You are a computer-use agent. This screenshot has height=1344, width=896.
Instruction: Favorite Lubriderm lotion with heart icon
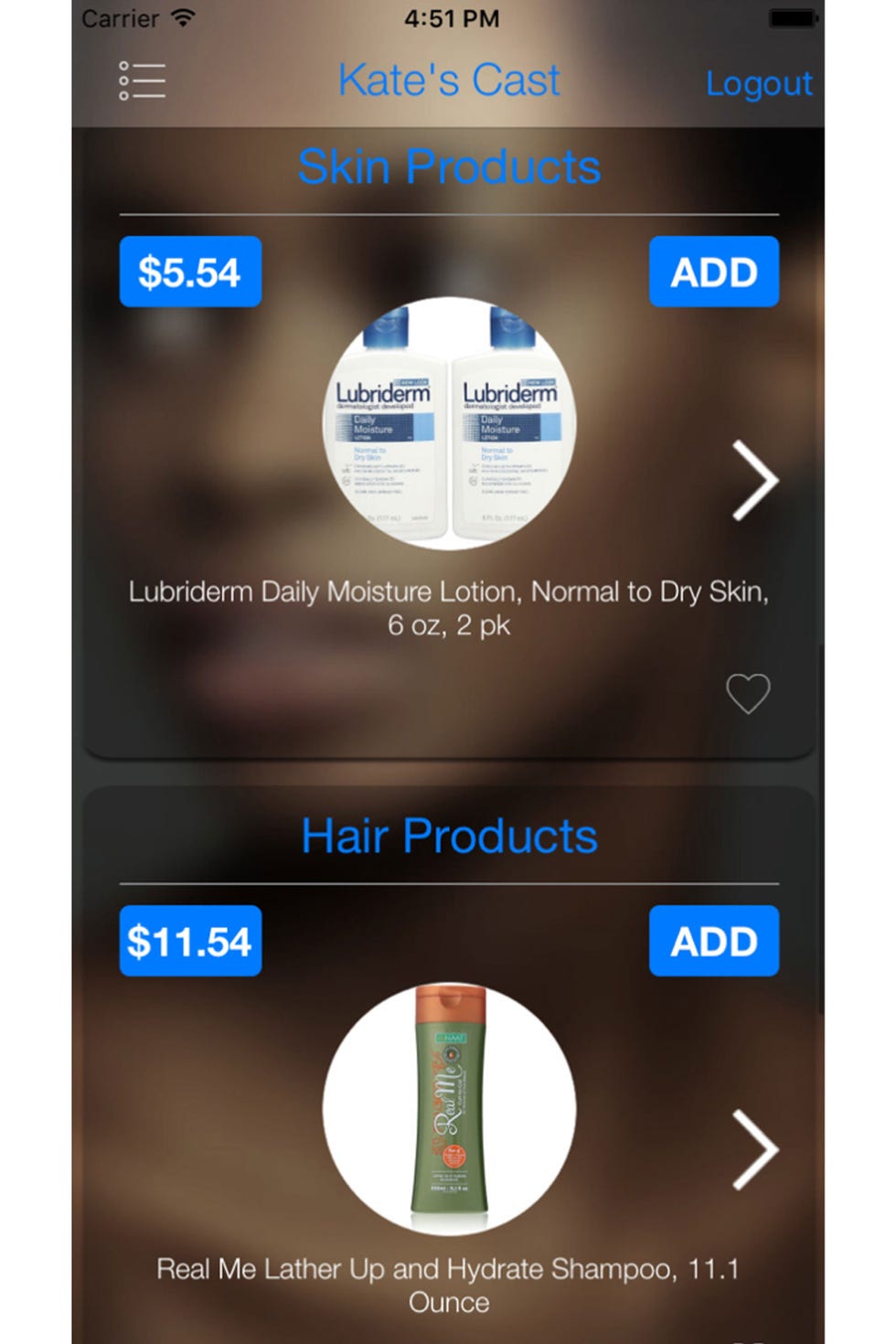pyautogui.click(x=747, y=694)
